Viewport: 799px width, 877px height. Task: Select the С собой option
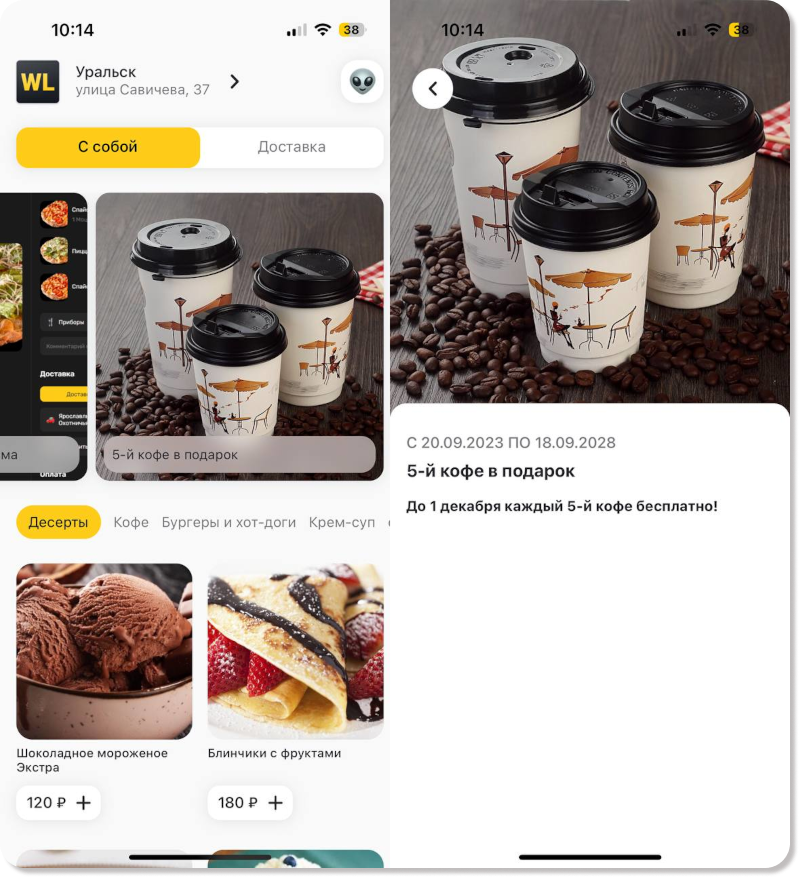(108, 147)
